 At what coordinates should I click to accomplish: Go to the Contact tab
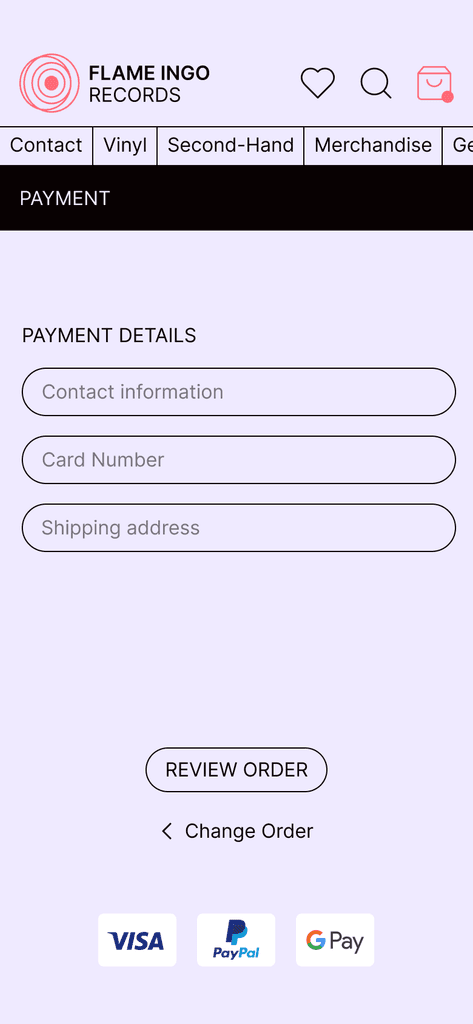(46, 145)
